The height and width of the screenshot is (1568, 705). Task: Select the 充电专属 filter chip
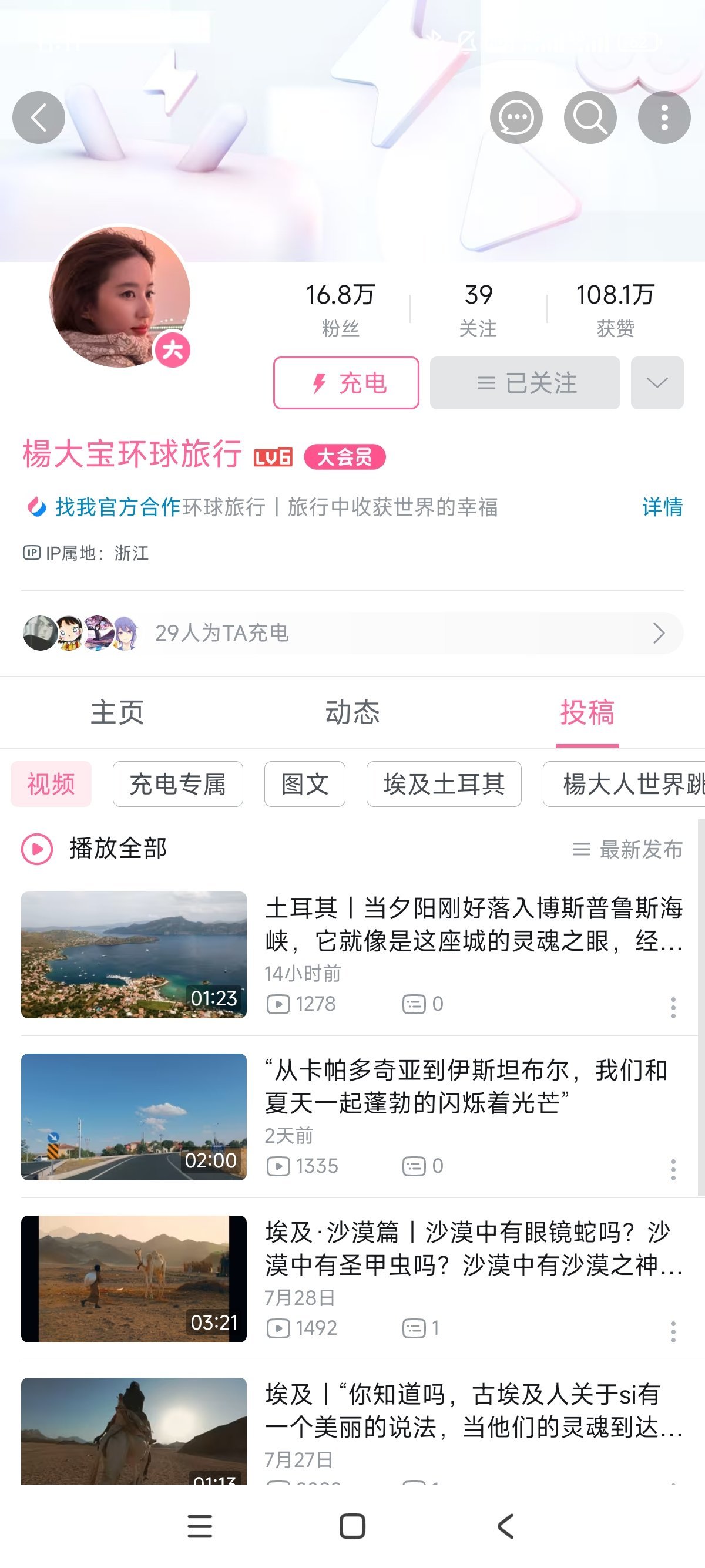click(x=177, y=784)
